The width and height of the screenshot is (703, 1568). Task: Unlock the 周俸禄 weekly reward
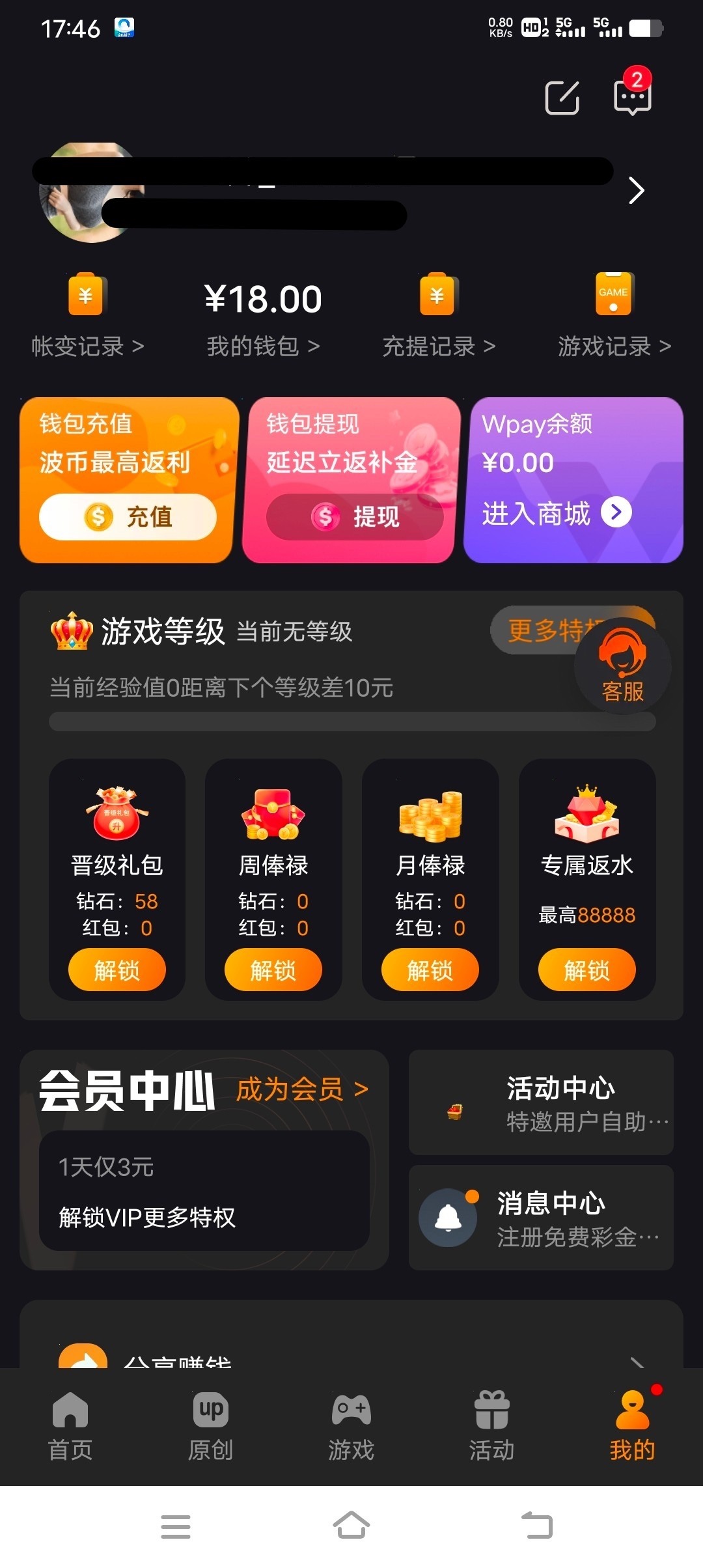pyautogui.click(x=273, y=970)
